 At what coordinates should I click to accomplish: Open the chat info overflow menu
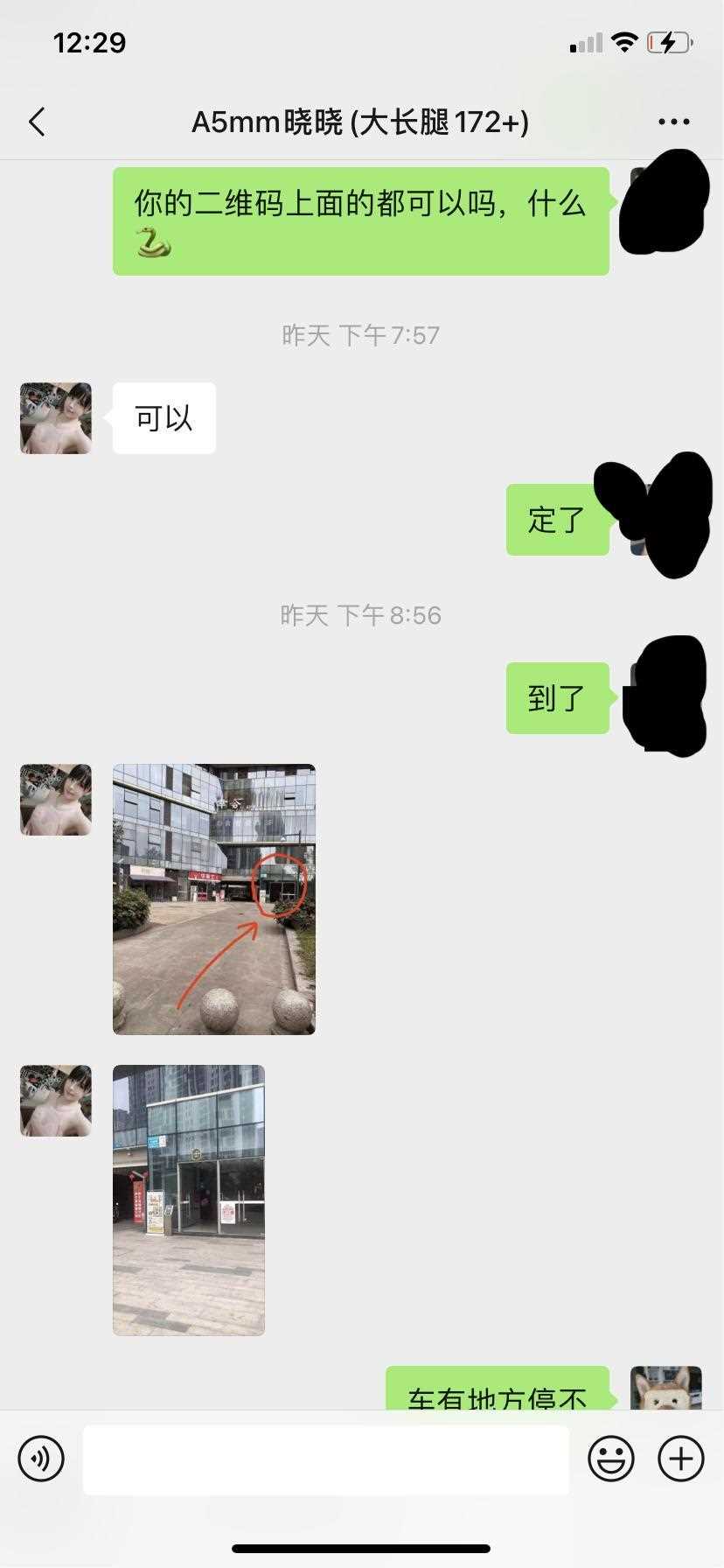click(673, 122)
